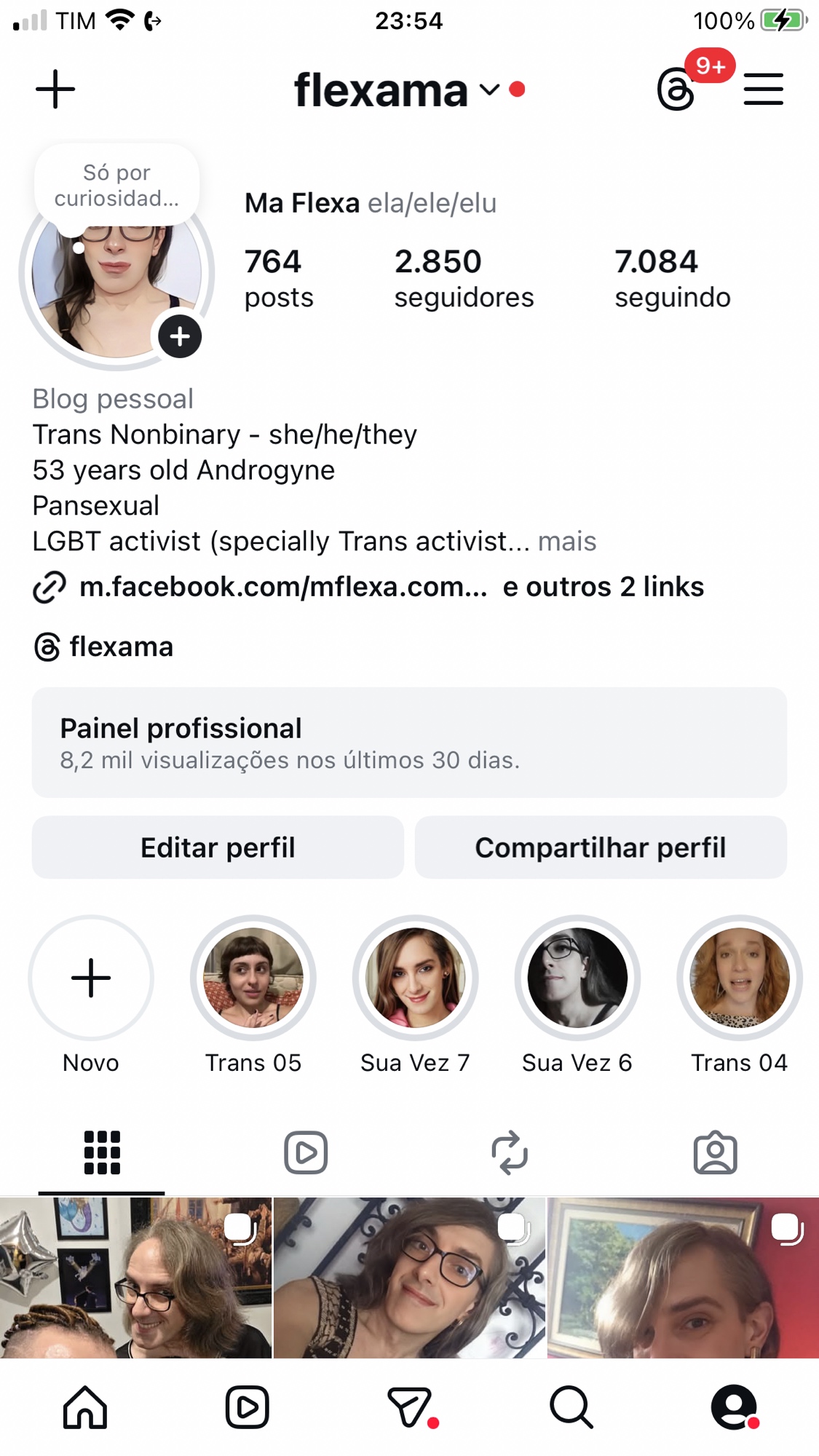Switch to the reposts profile tab
Viewport: 819px width, 1456px height.
[510, 1152]
